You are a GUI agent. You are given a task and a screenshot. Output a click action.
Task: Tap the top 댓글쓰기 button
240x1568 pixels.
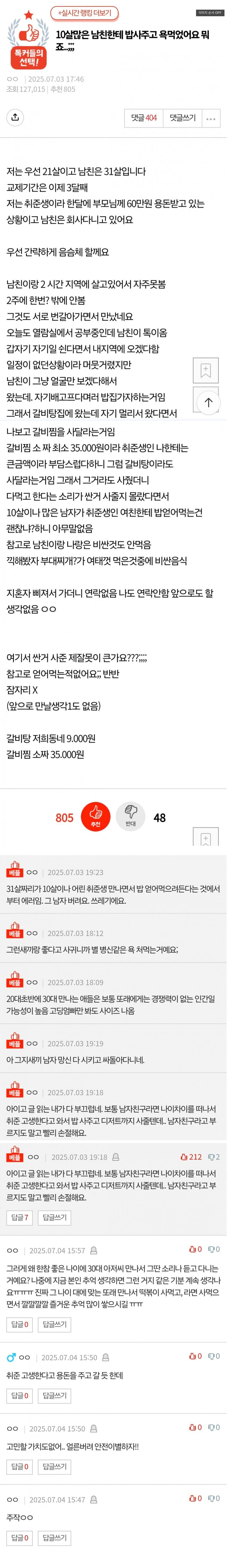182,118
